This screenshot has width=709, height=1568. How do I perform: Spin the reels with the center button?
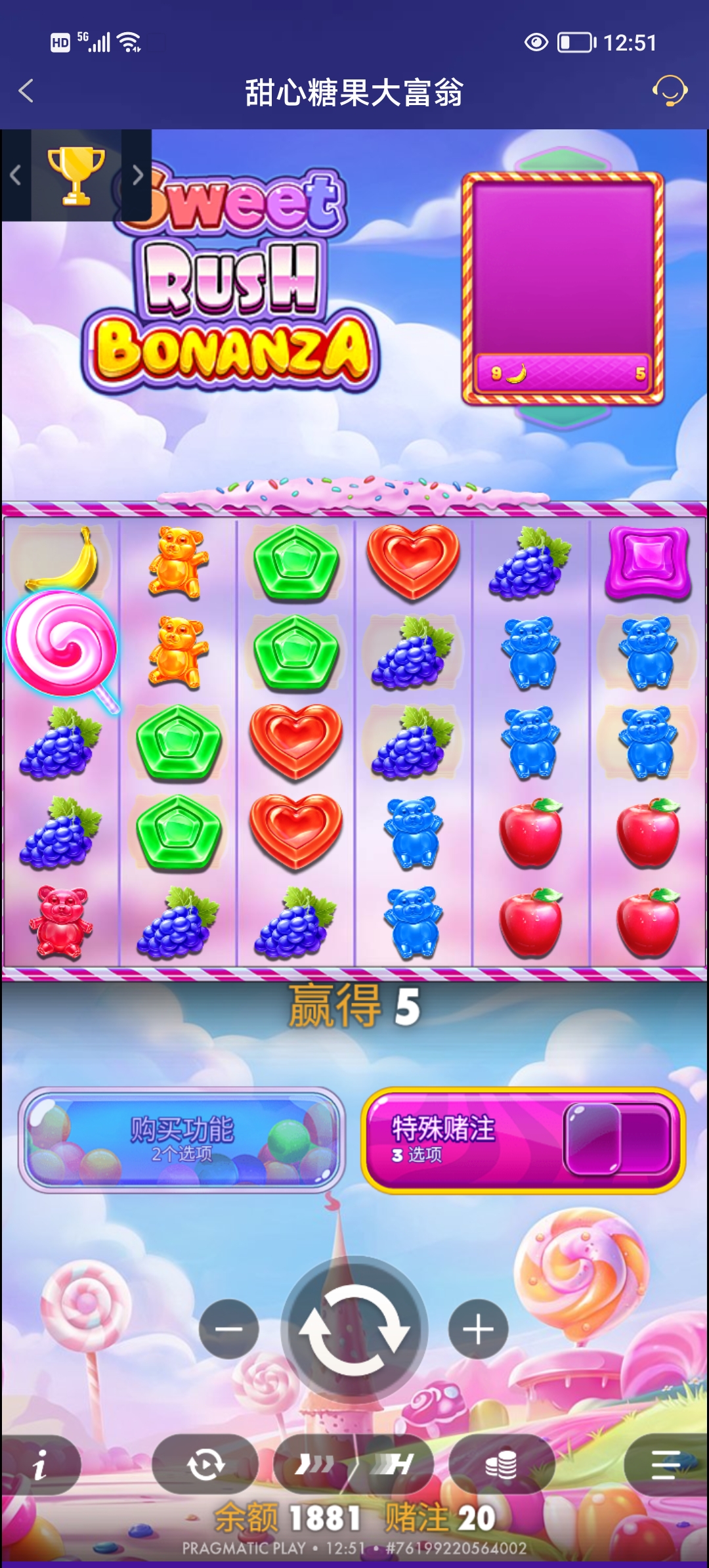[354, 1330]
